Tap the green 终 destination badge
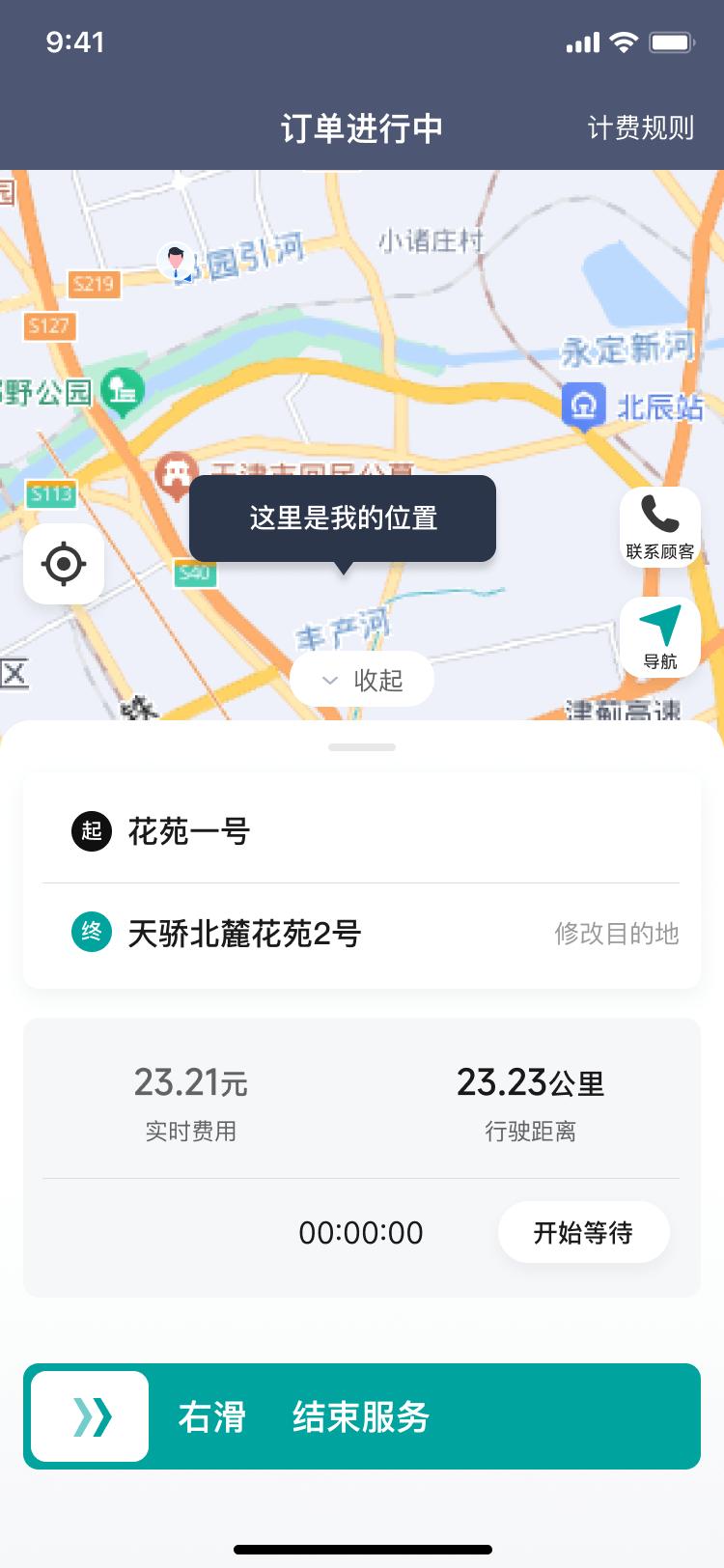The image size is (724, 1568). pos(90,934)
